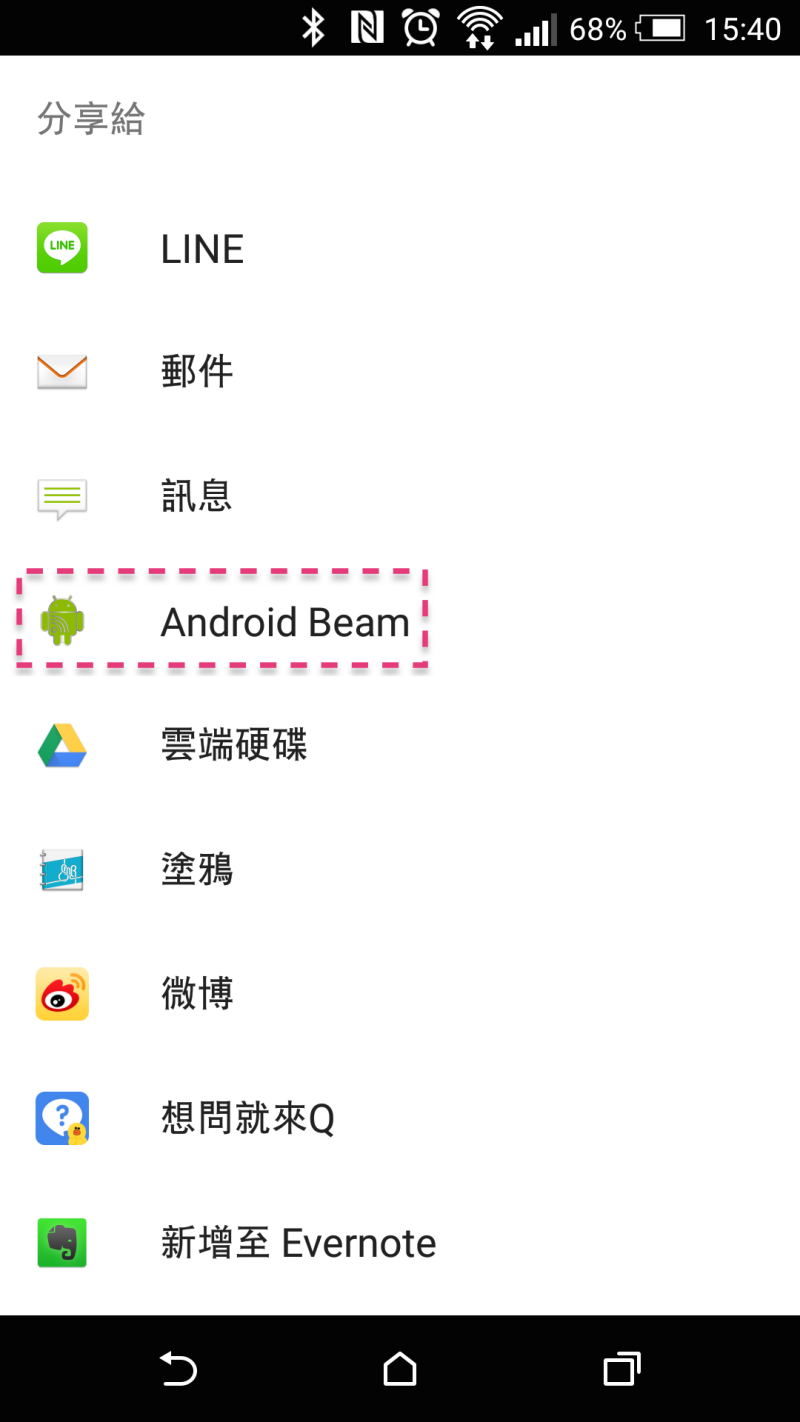Share via LINE

[202, 249]
